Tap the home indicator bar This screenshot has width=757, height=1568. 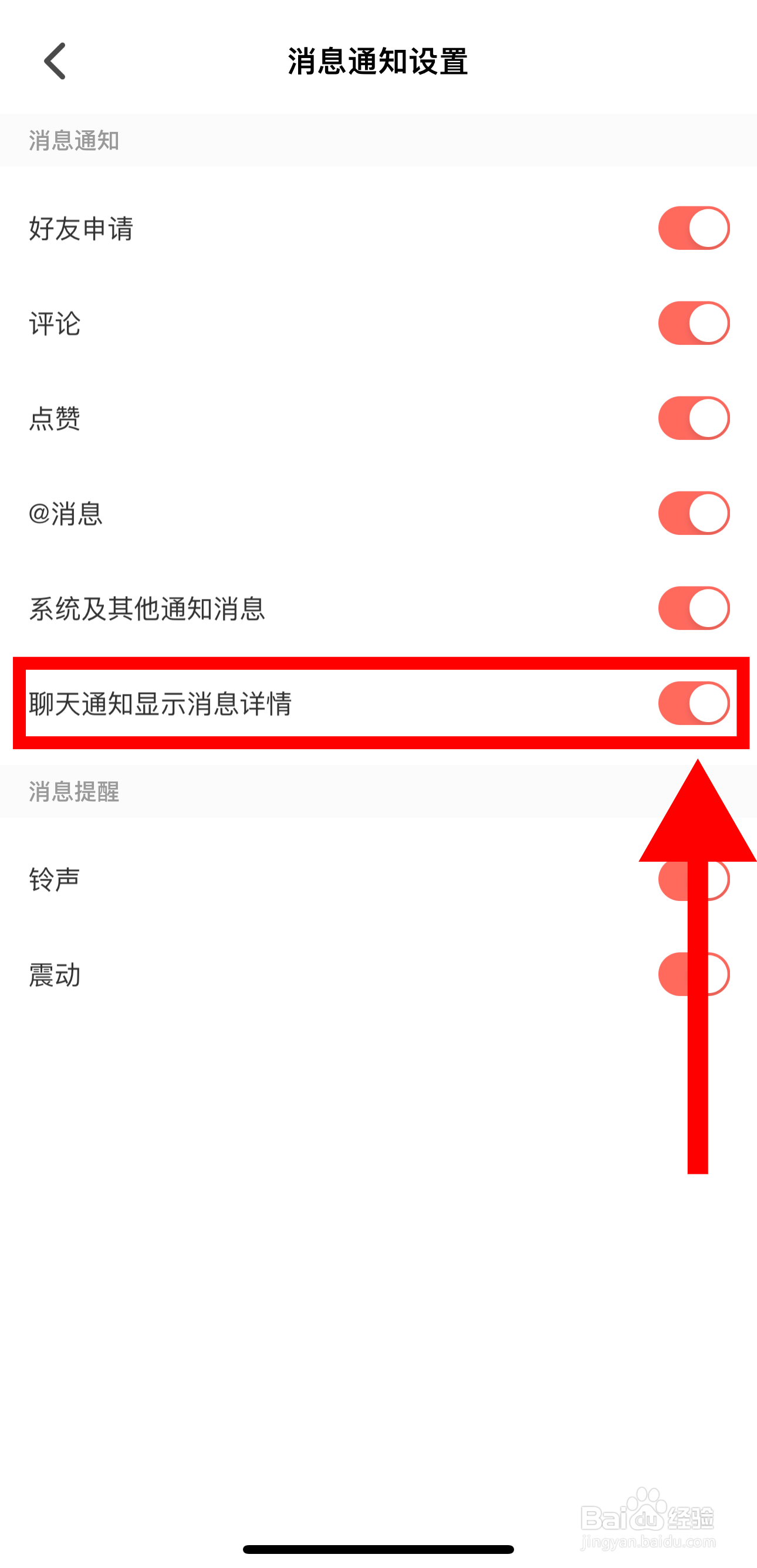click(378, 1549)
